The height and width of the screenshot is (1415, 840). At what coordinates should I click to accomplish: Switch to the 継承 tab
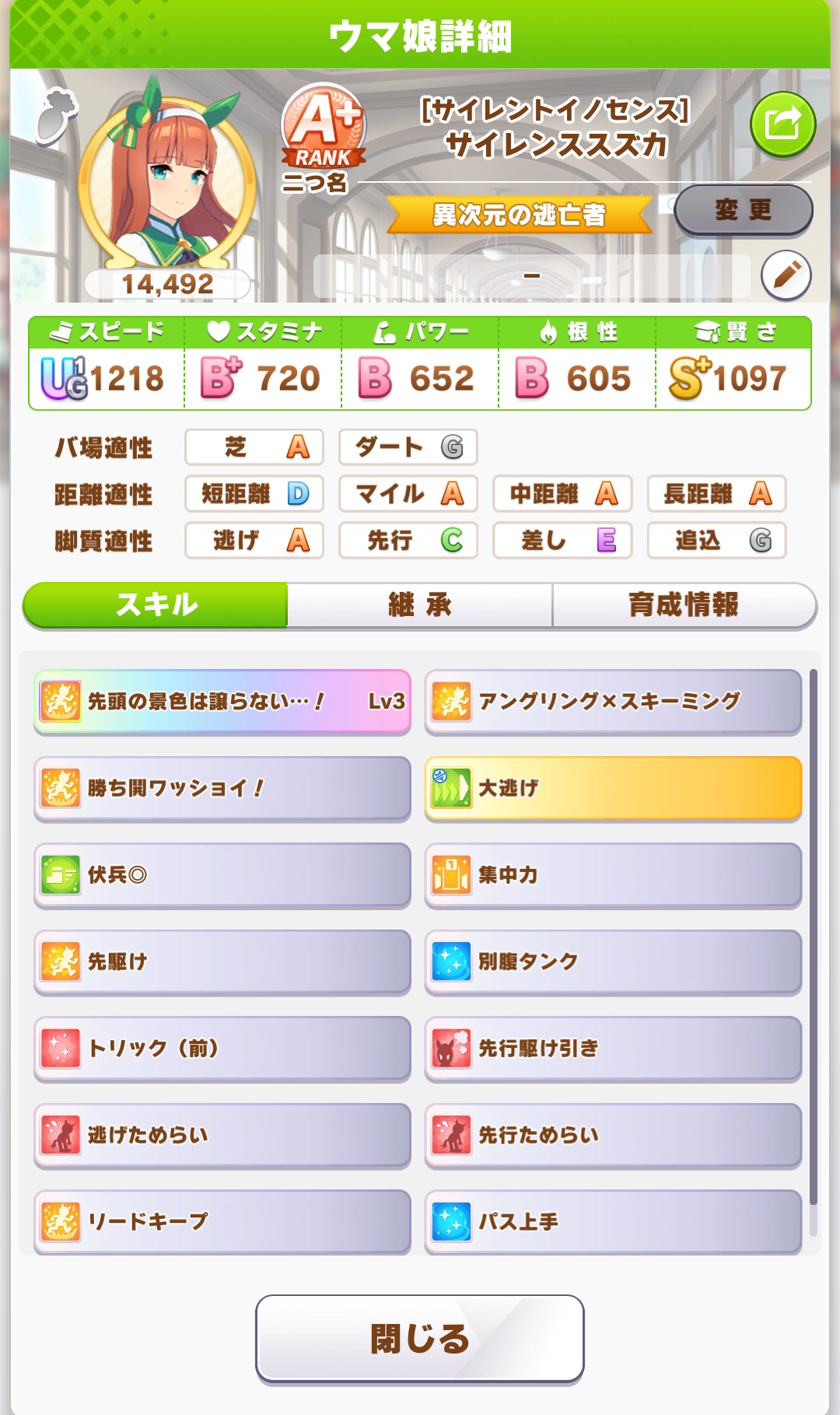pyautogui.click(x=420, y=604)
